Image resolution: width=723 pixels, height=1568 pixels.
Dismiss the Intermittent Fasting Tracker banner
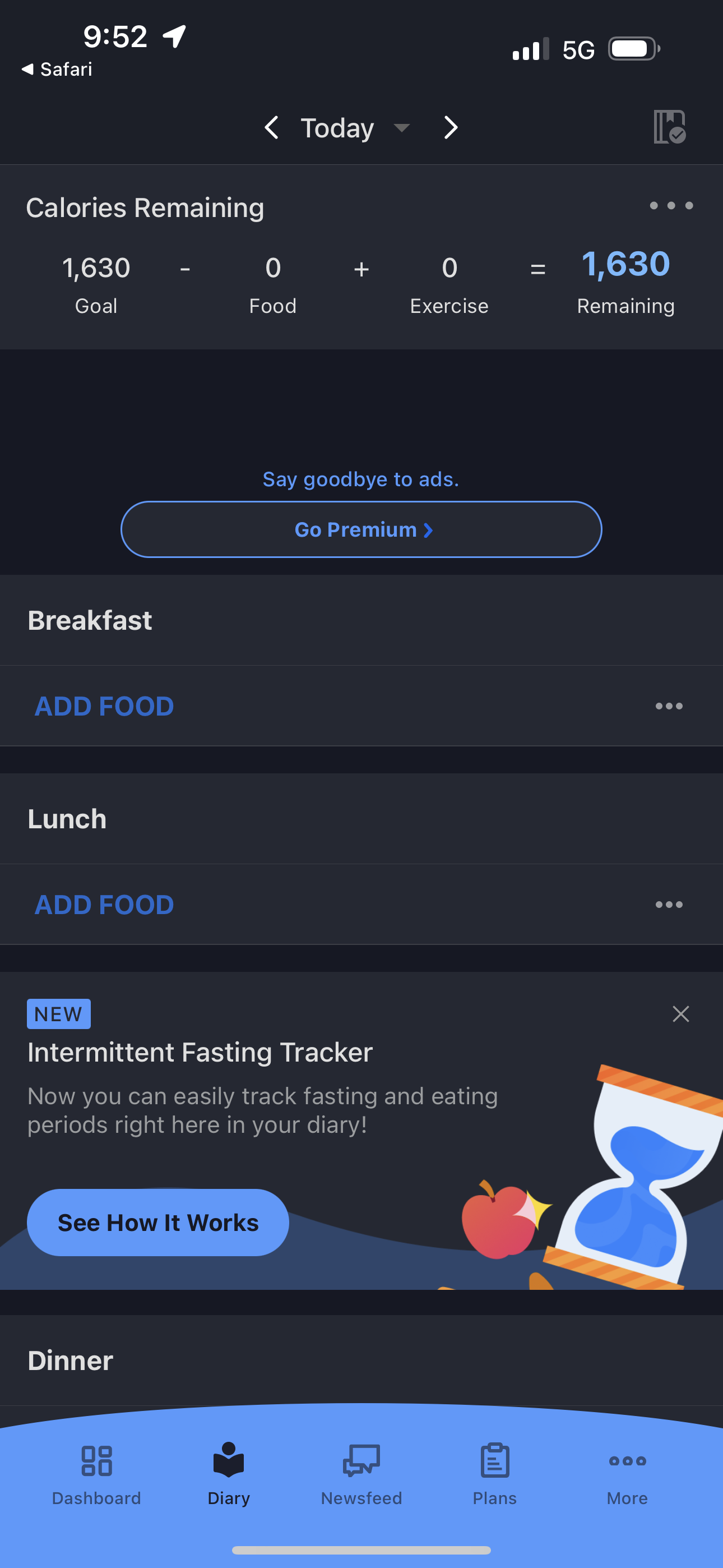click(x=680, y=1013)
